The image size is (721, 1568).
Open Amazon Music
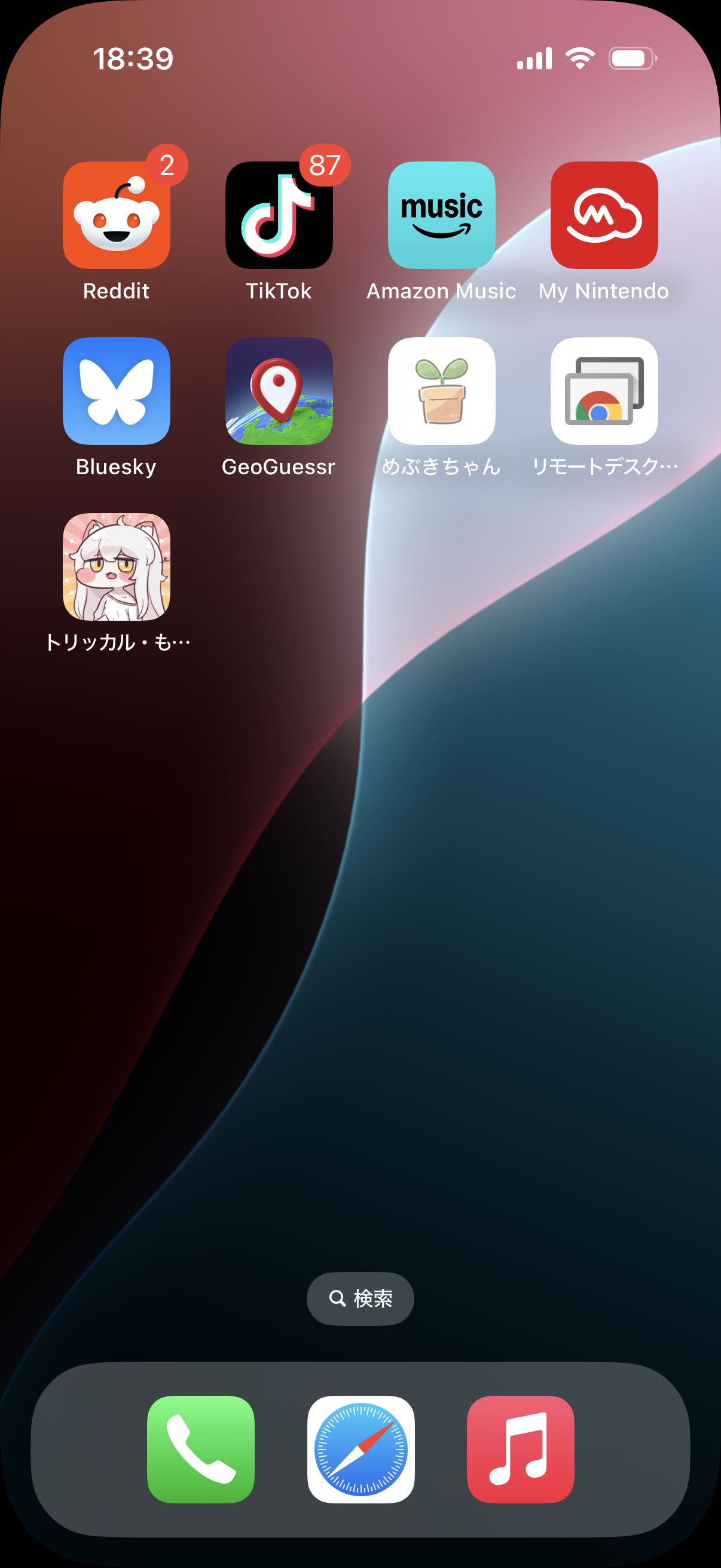[441, 215]
